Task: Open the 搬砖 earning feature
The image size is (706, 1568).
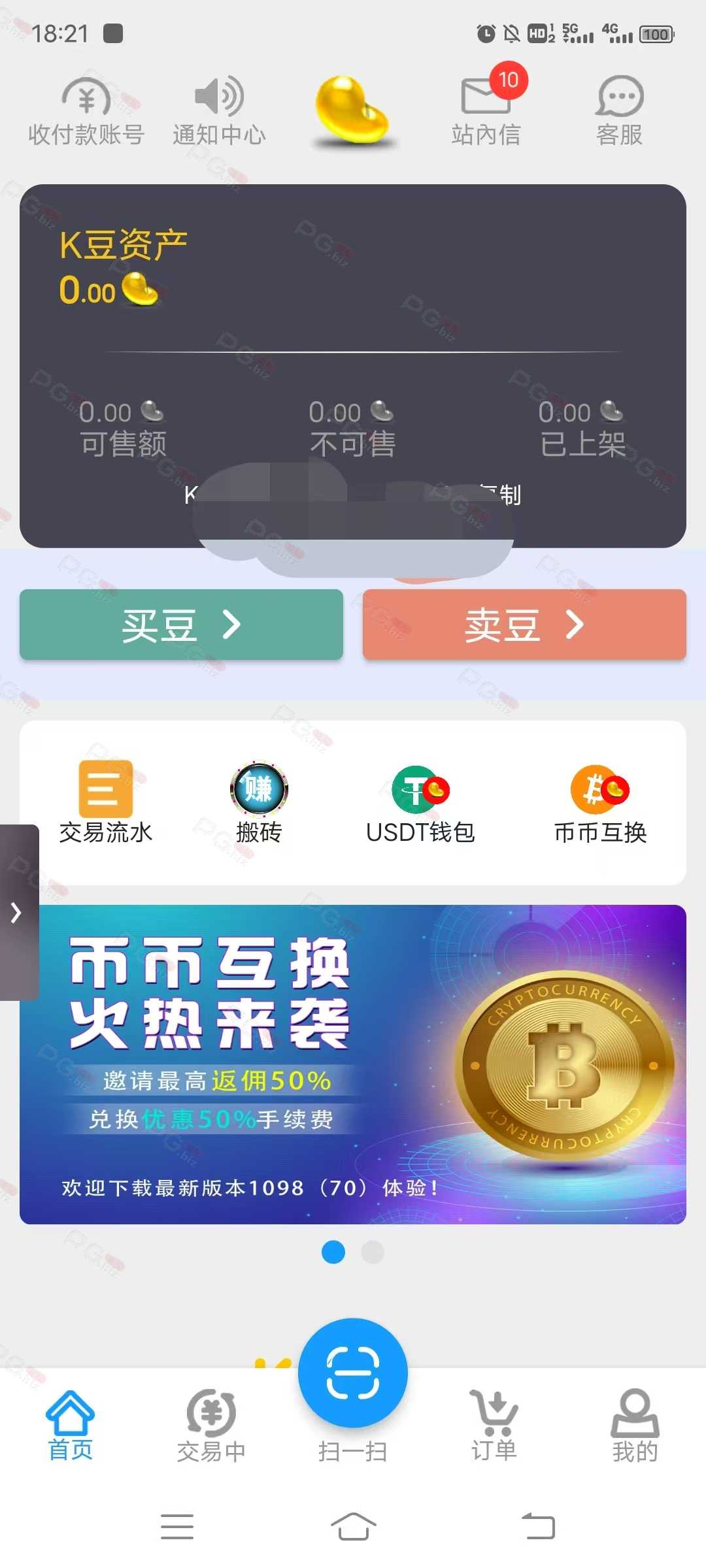Action: [259, 802]
